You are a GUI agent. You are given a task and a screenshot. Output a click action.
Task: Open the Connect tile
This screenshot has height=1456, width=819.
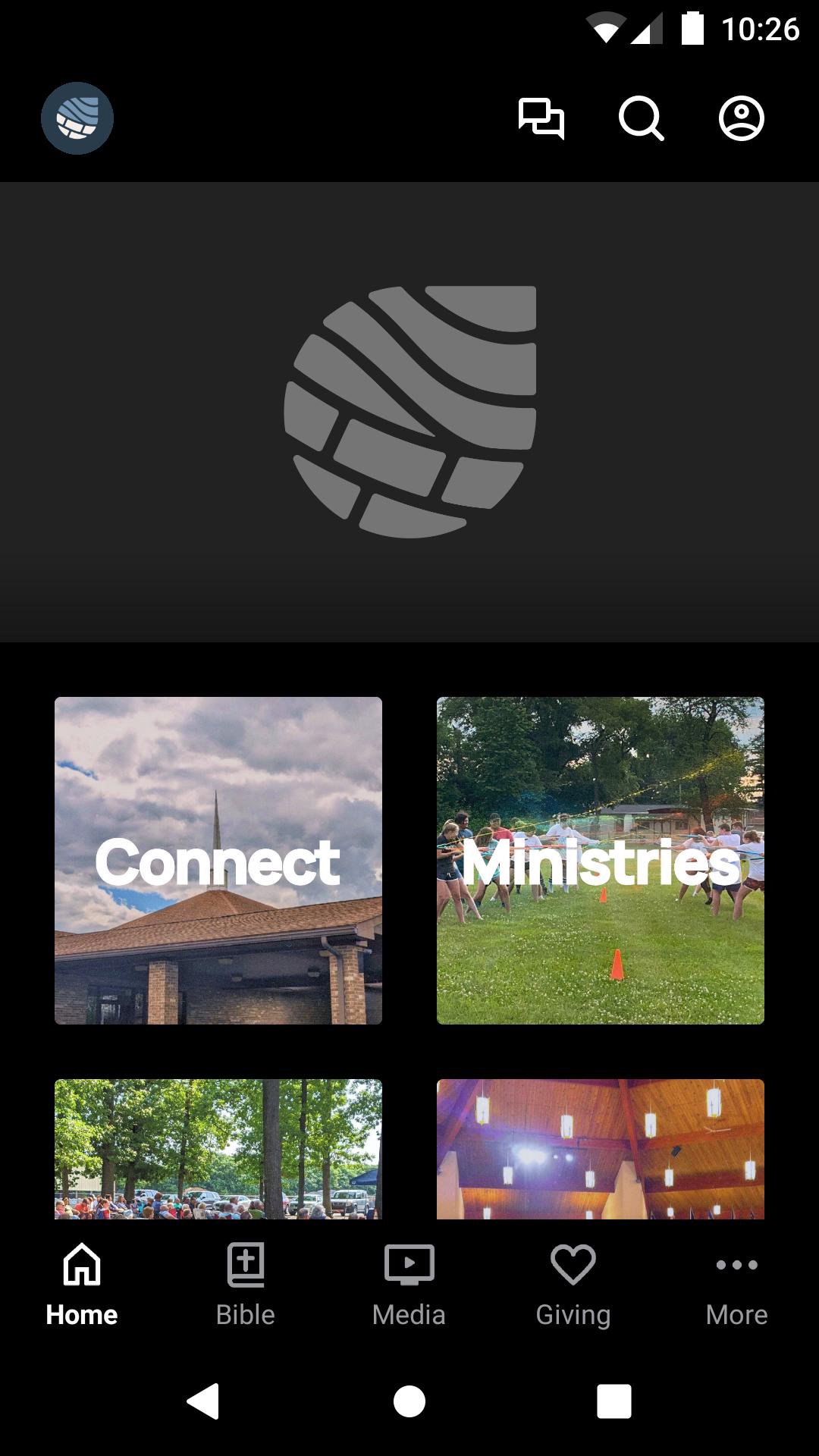click(218, 861)
